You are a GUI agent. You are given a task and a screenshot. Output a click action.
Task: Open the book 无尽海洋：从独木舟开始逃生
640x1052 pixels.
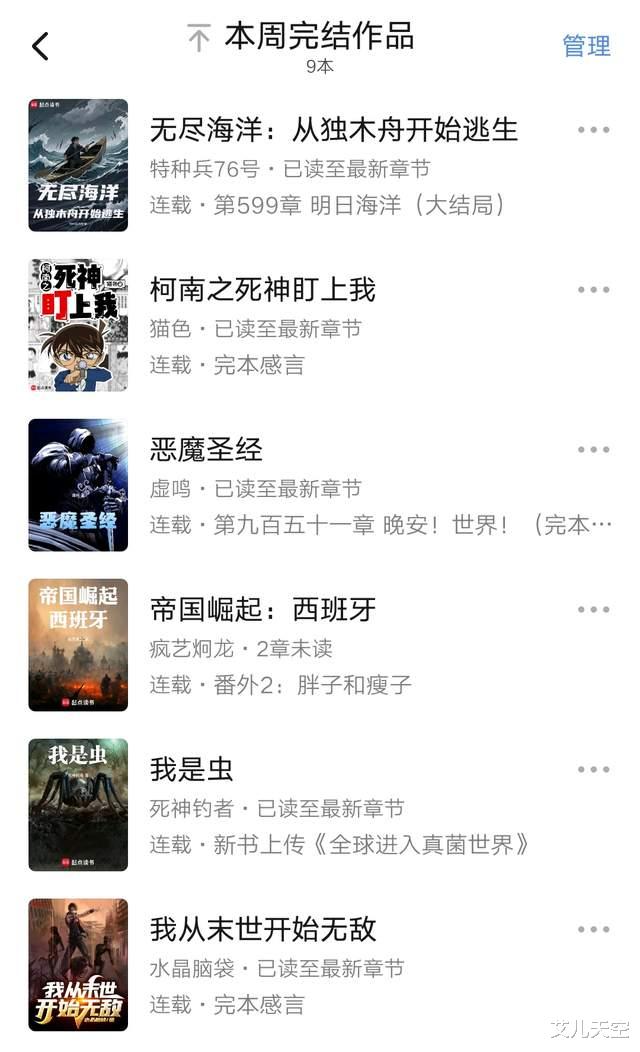point(333,130)
